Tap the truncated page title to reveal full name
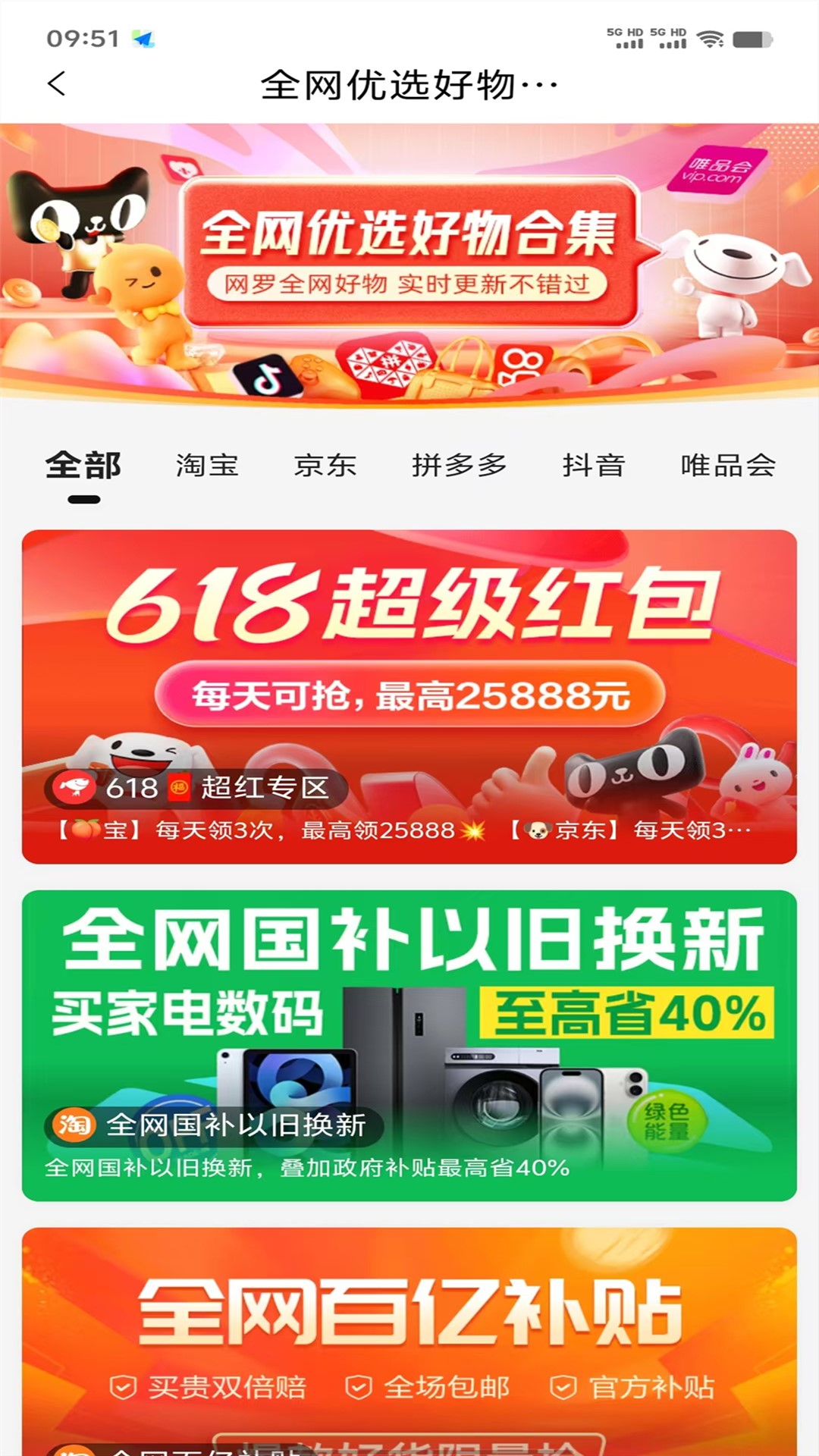This screenshot has width=819, height=1456. [x=409, y=85]
